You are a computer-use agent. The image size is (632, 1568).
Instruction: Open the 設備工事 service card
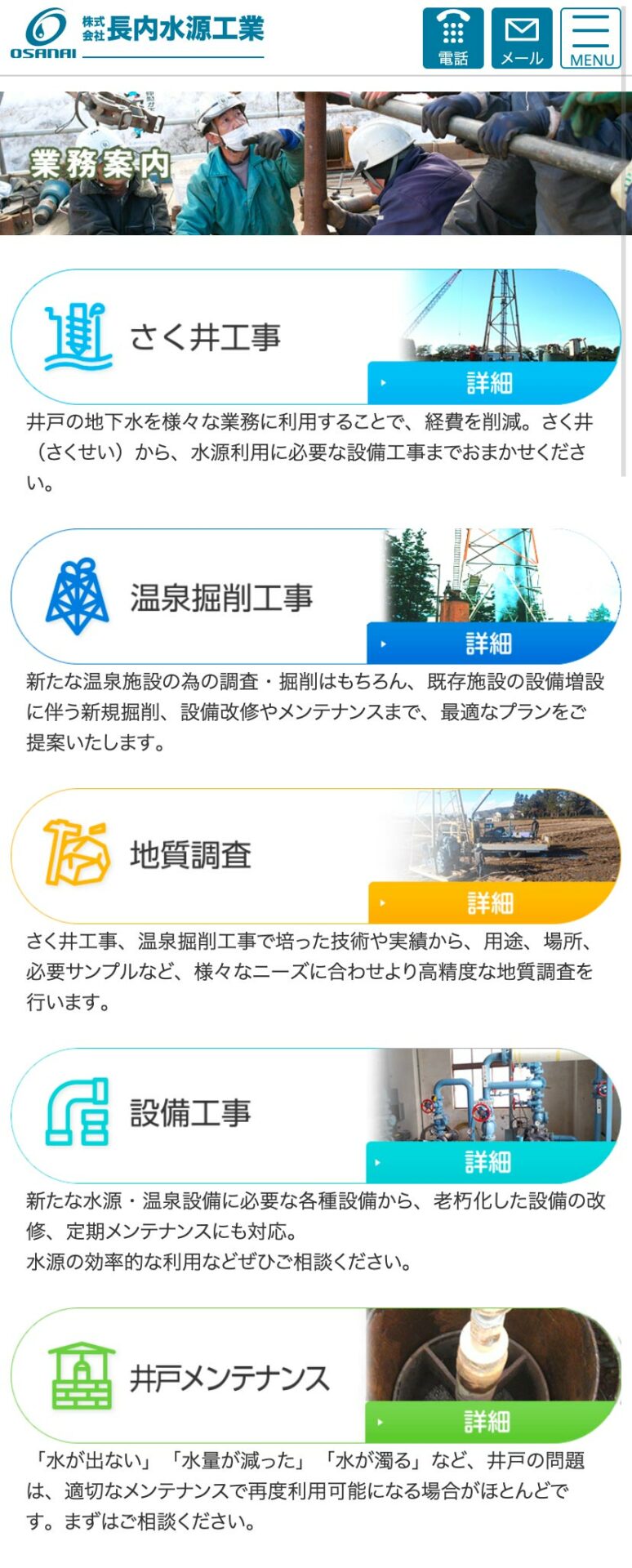coord(315,1115)
